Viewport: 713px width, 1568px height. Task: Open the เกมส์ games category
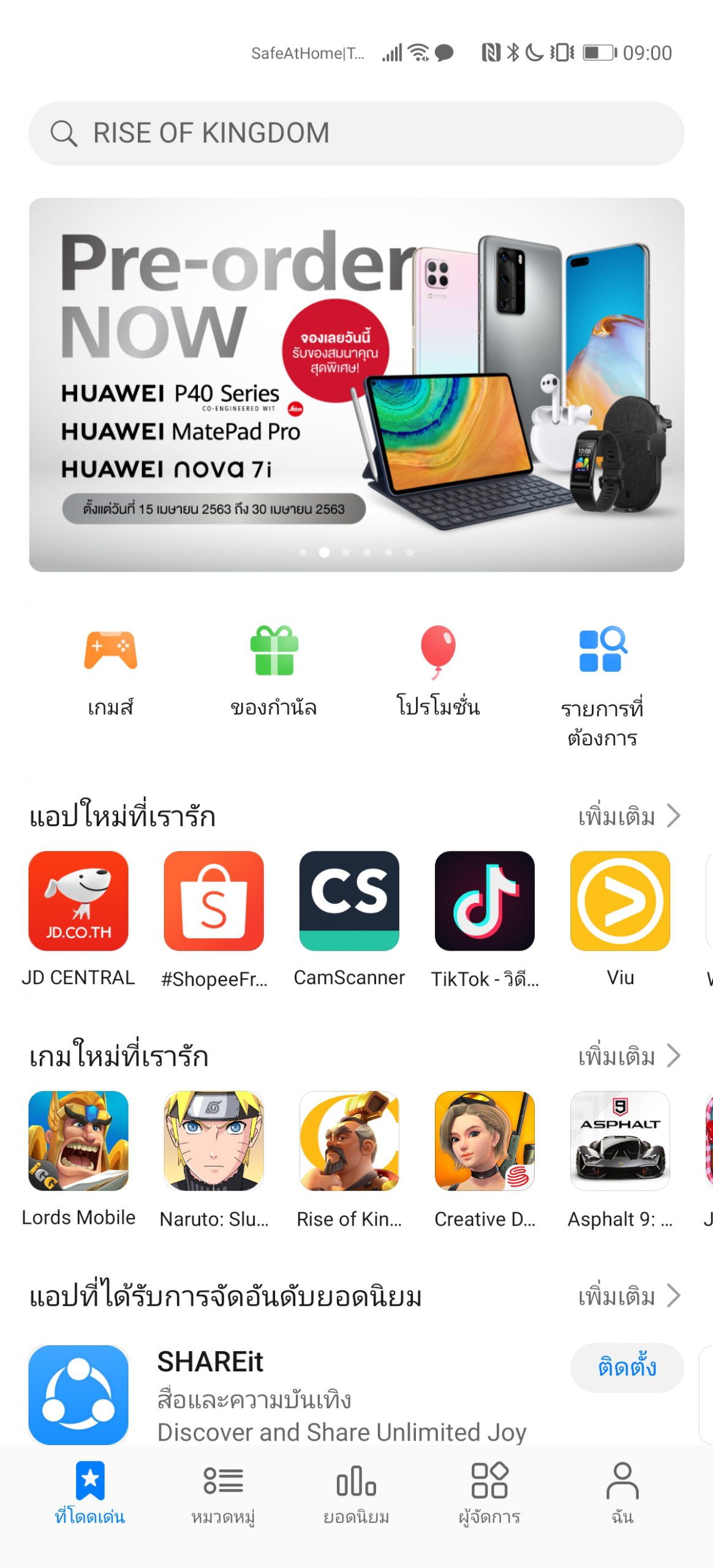click(x=110, y=671)
